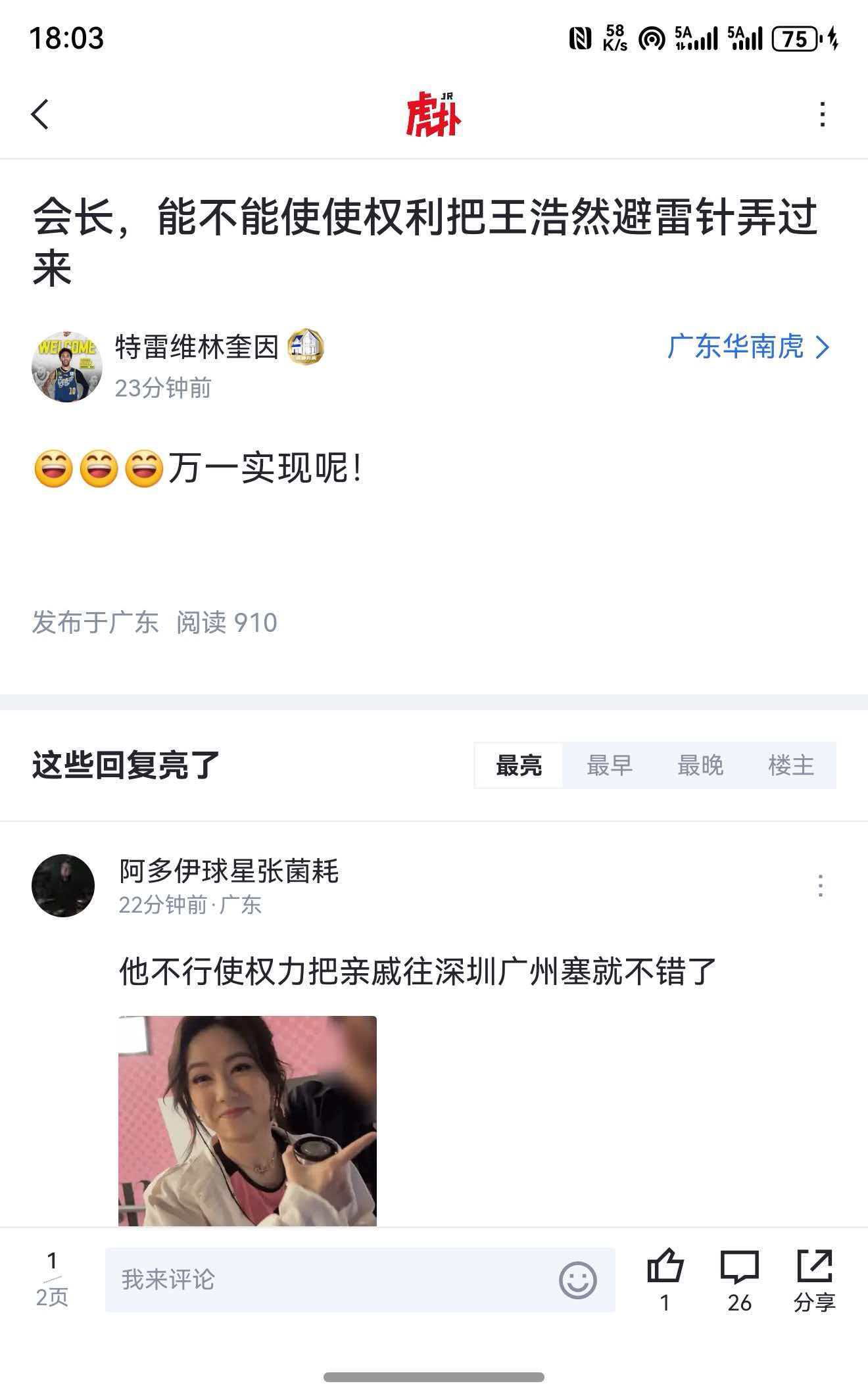Tap 我来评论 to write a comment
868x1394 pixels.
tap(263, 1280)
